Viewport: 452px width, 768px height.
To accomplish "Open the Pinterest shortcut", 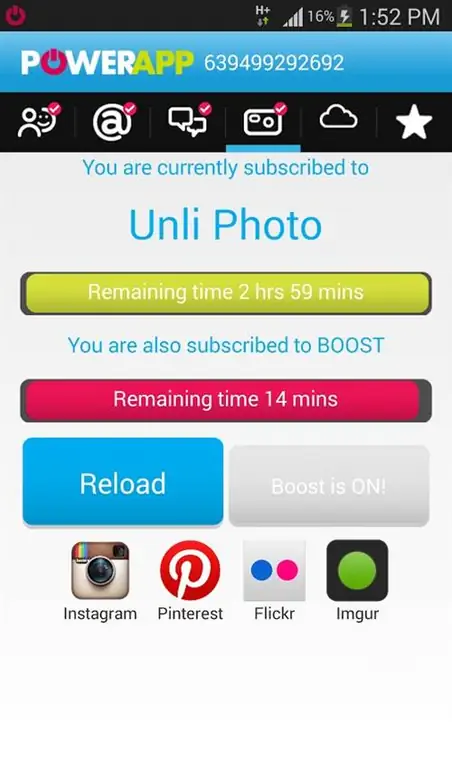I will tap(190, 581).
